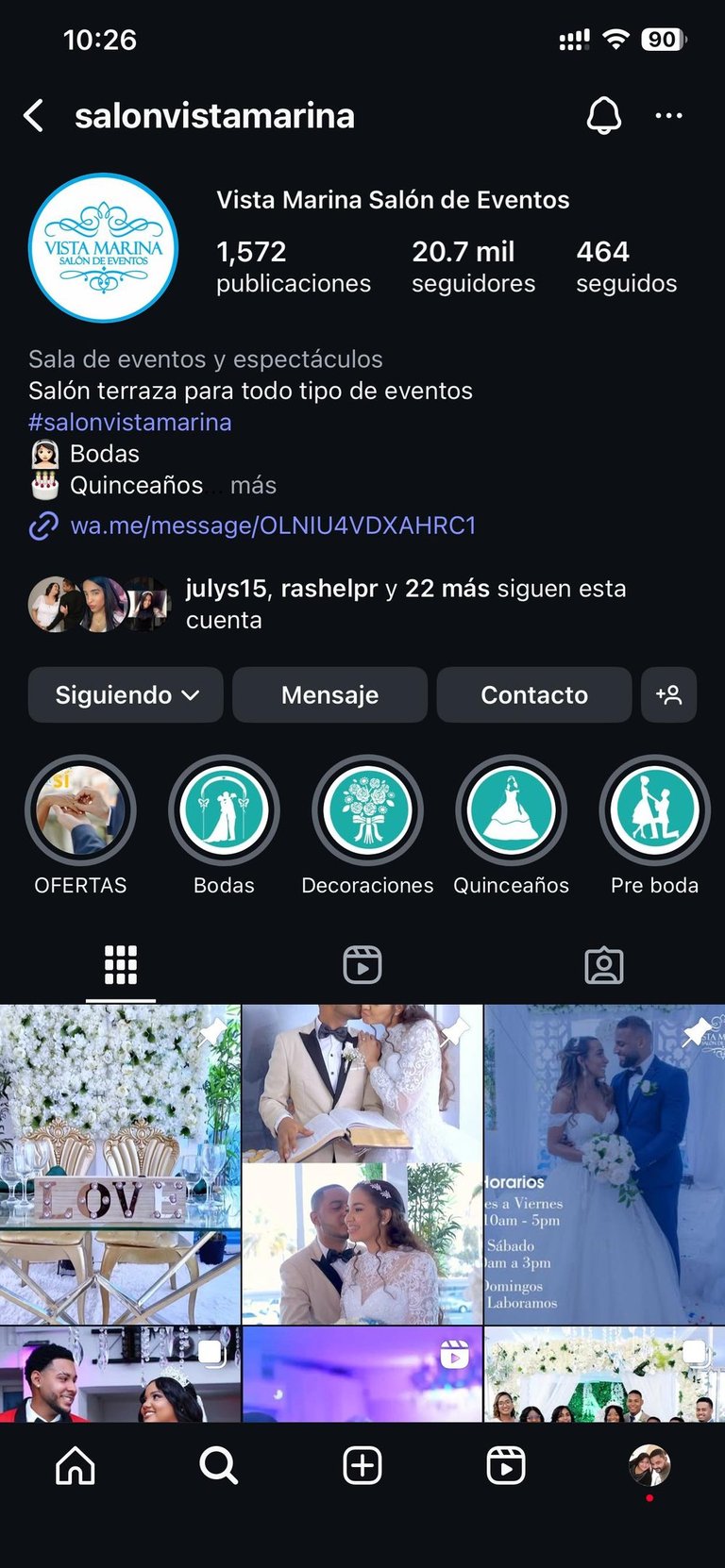Go to the Home feed
The image size is (725, 1568).
click(76, 1466)
